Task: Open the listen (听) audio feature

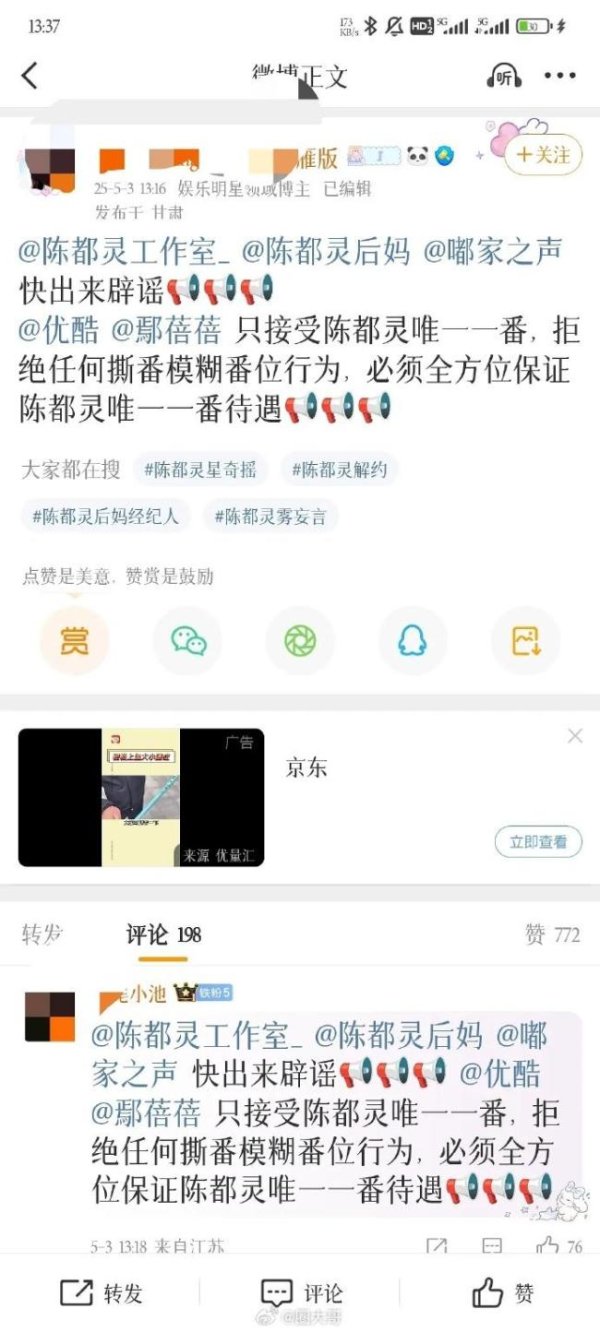Action: [503, 75]
